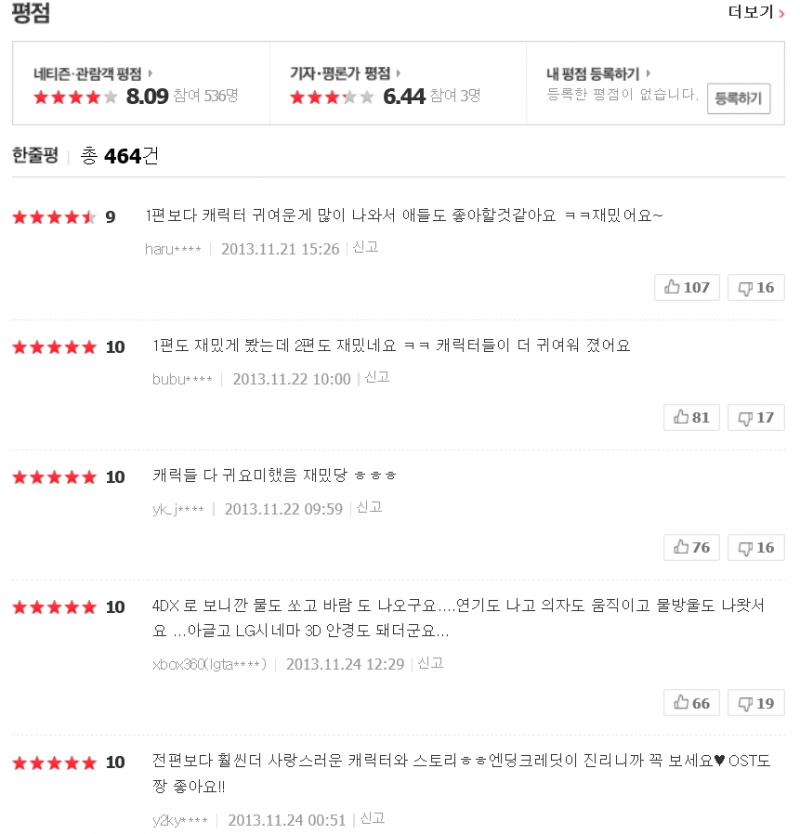
Task: Open 기자·평론가 평점 details
Action: coord(345,74)
